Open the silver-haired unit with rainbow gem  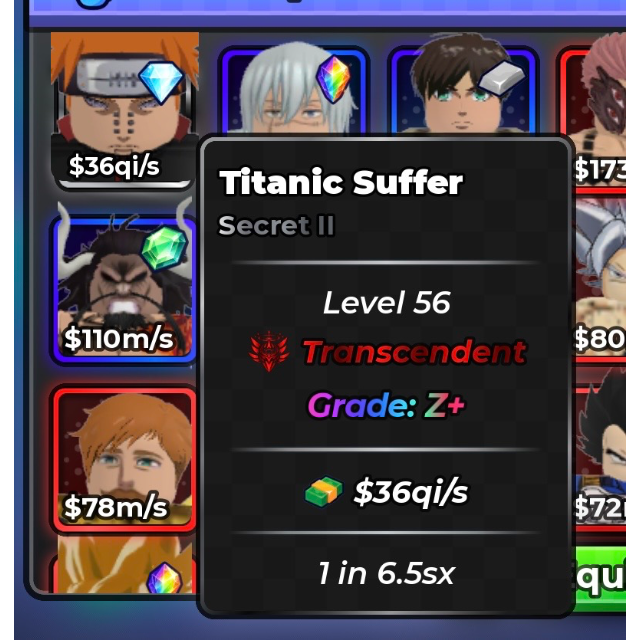pos(293,91)
